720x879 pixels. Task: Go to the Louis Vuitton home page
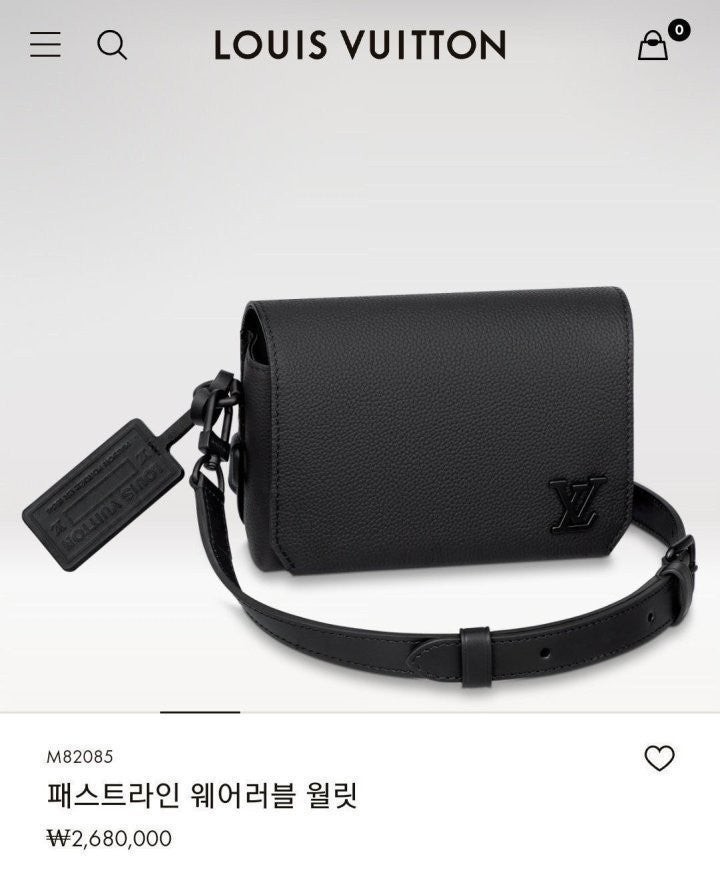(359, 45)
